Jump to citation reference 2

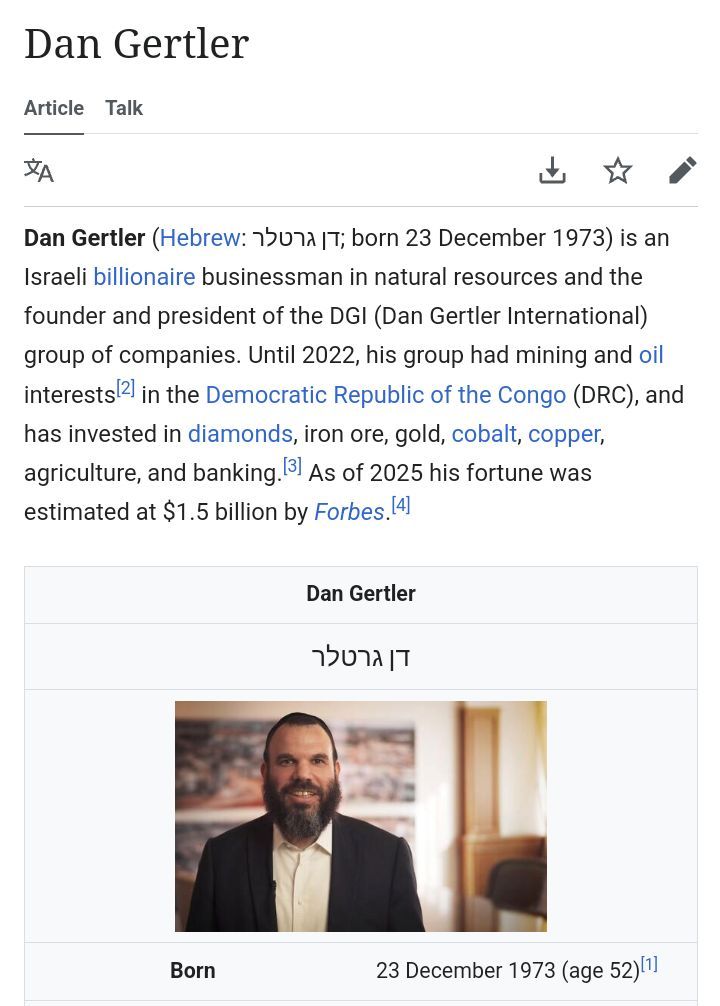pos(125,388)
